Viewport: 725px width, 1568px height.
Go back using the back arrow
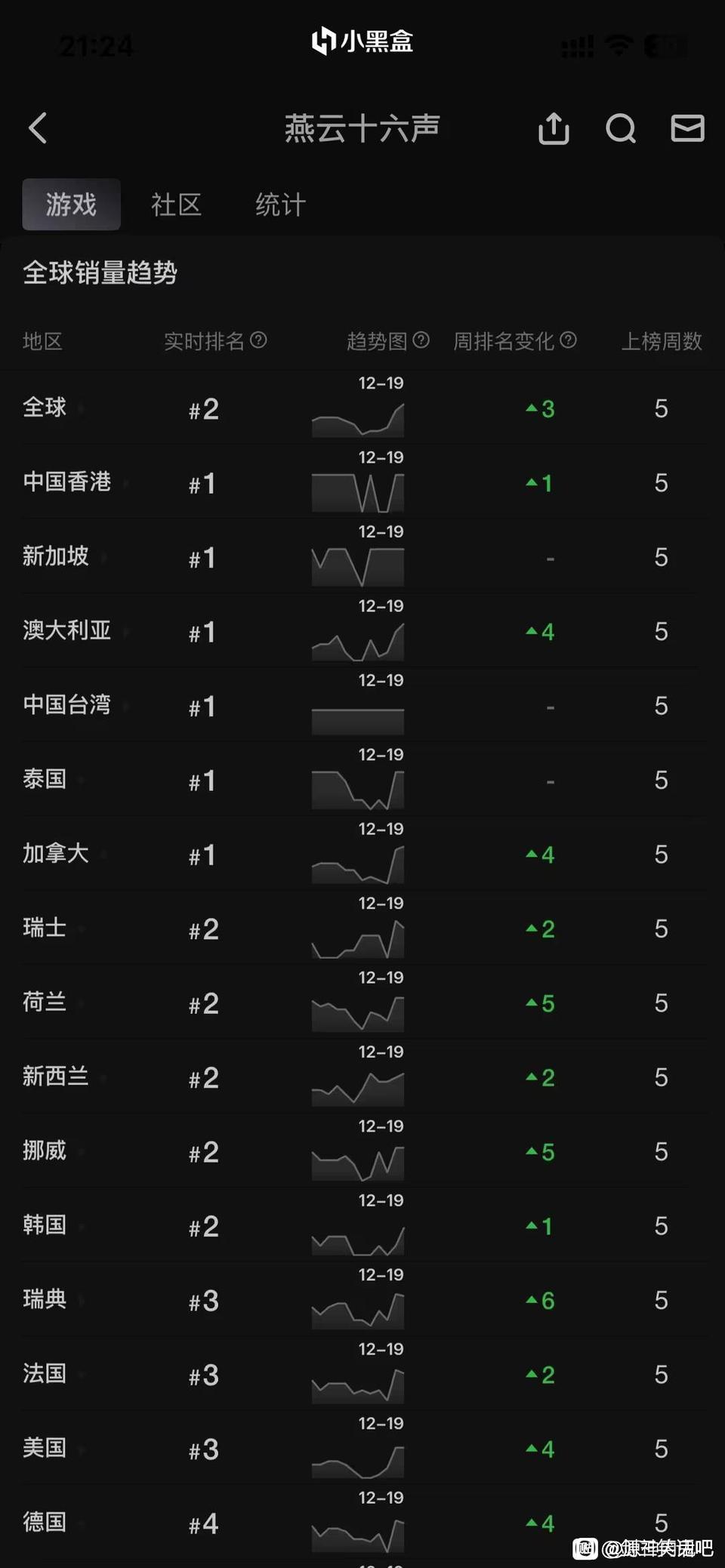tap(38, 128)
